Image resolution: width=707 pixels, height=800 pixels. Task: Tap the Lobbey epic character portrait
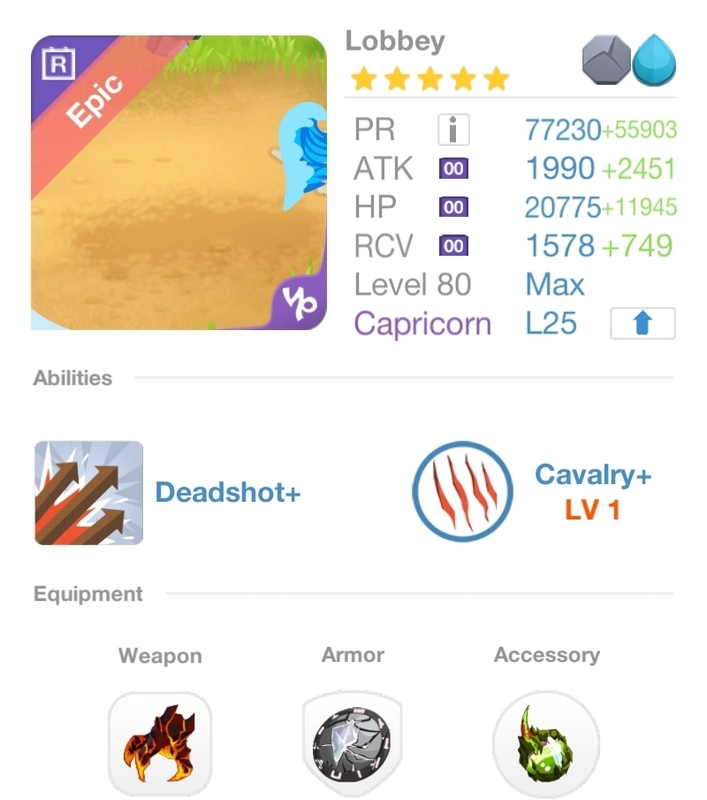coord(179,183)
